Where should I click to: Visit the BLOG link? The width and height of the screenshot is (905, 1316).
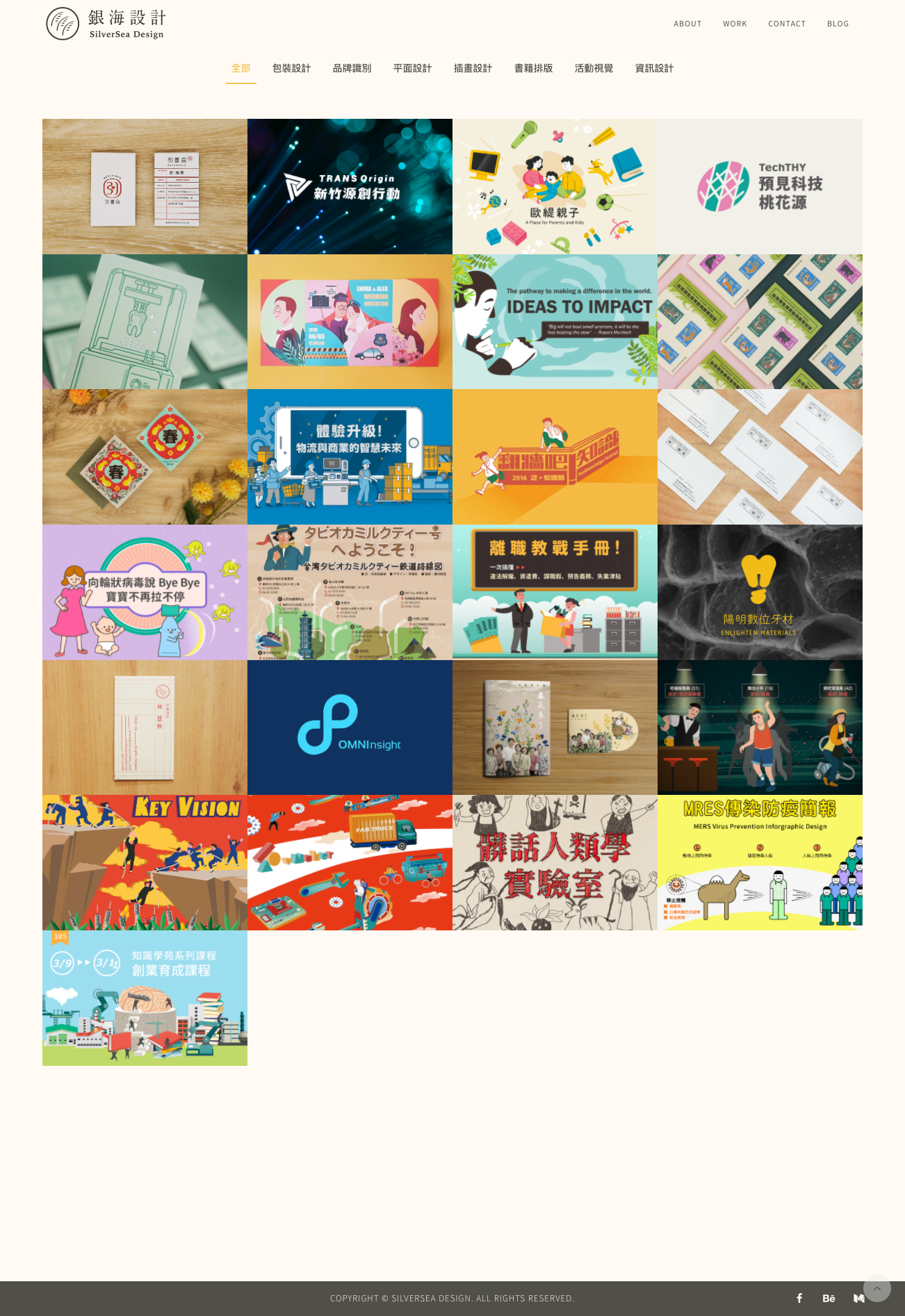coord(838,24)
